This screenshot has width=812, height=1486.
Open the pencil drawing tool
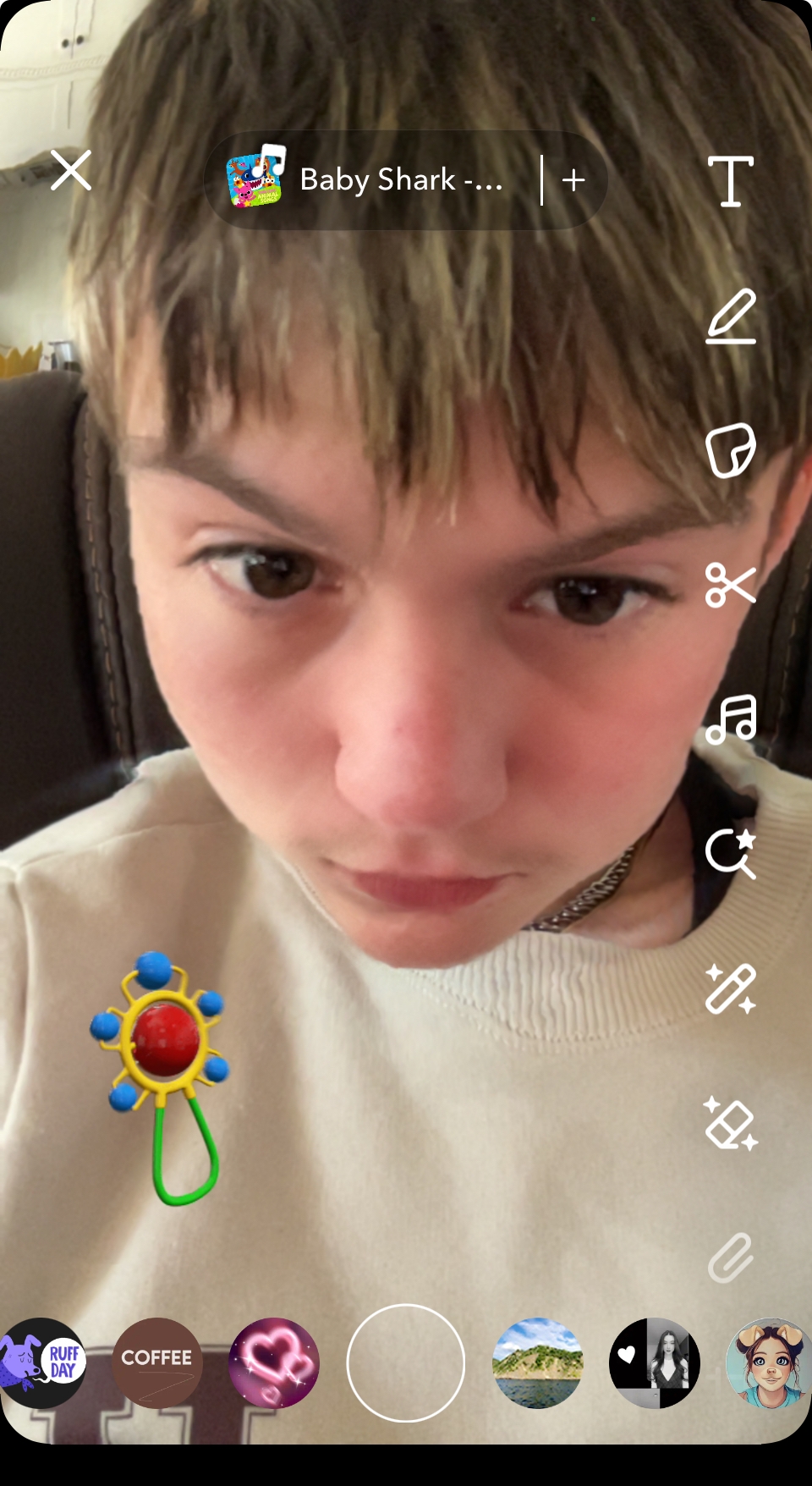[731, 316]
